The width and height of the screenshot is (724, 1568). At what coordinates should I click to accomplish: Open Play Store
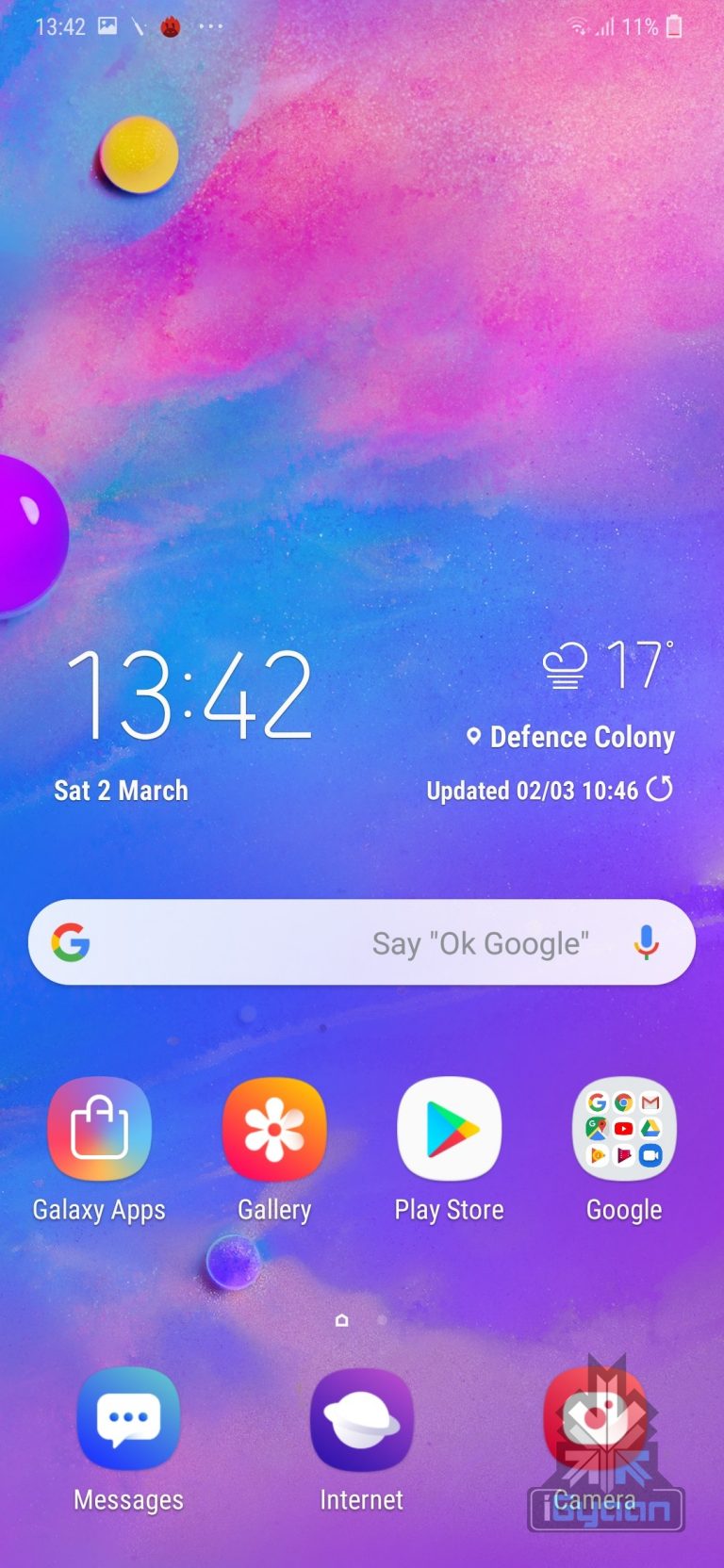coord(450,1129)
